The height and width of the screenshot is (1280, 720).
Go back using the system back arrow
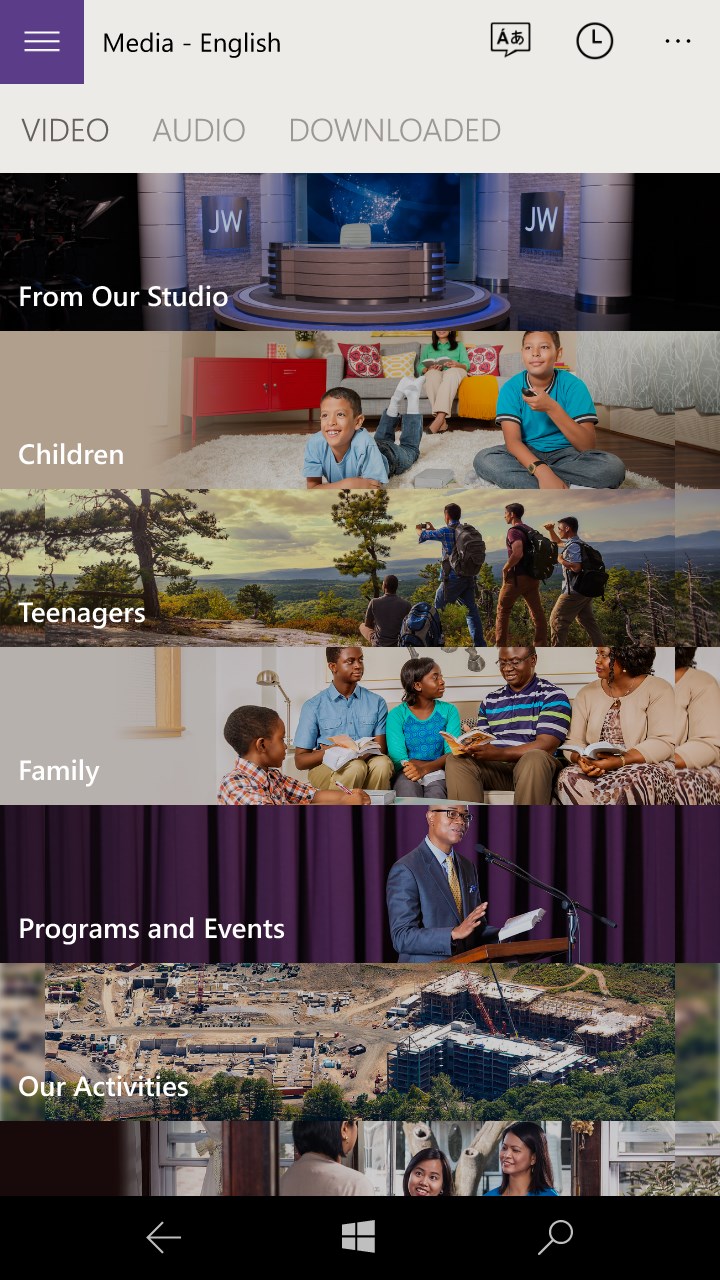point(163,1238)
